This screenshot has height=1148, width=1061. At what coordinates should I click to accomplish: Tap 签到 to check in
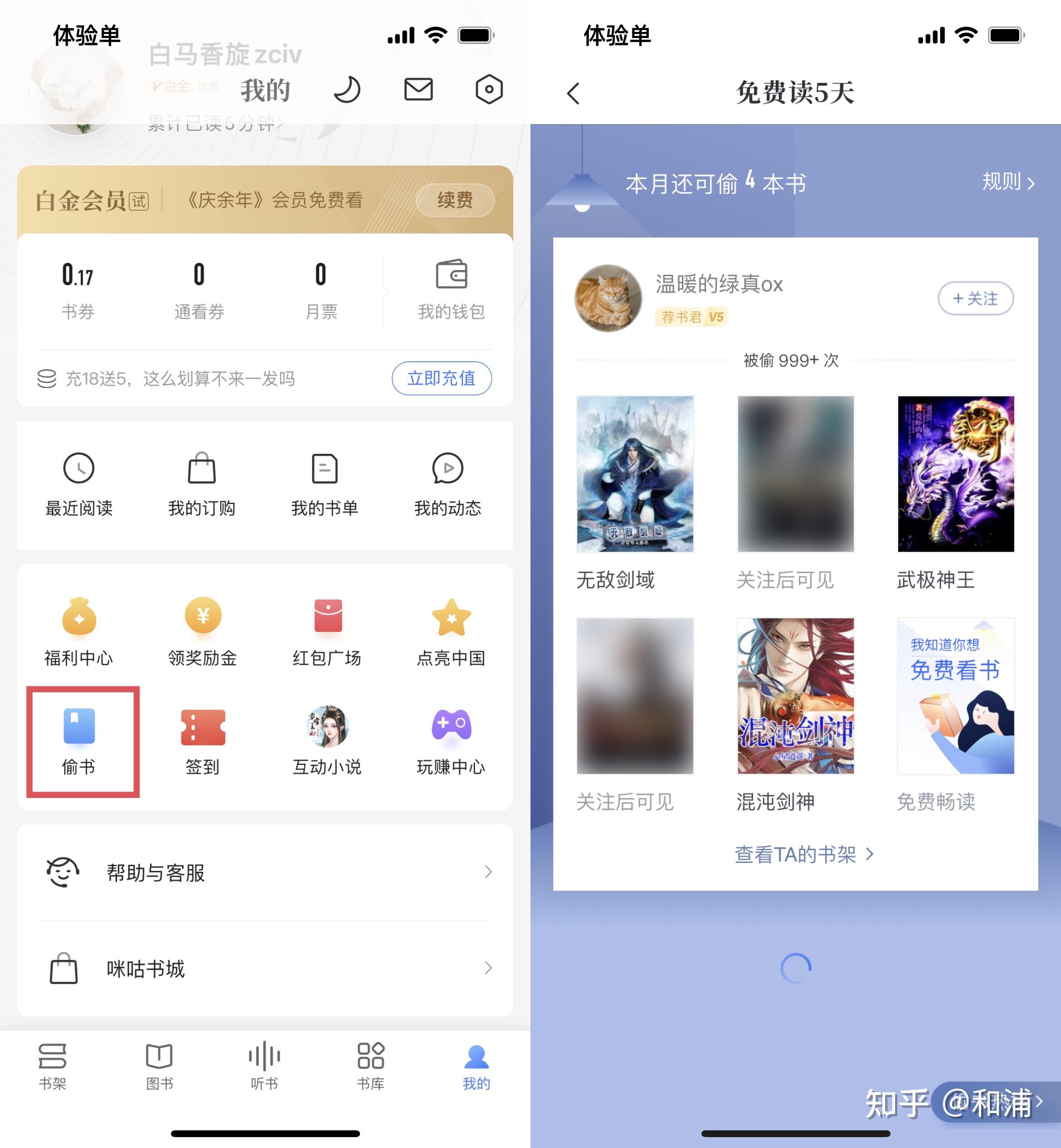pyautogui.click(x=202, y=740)
